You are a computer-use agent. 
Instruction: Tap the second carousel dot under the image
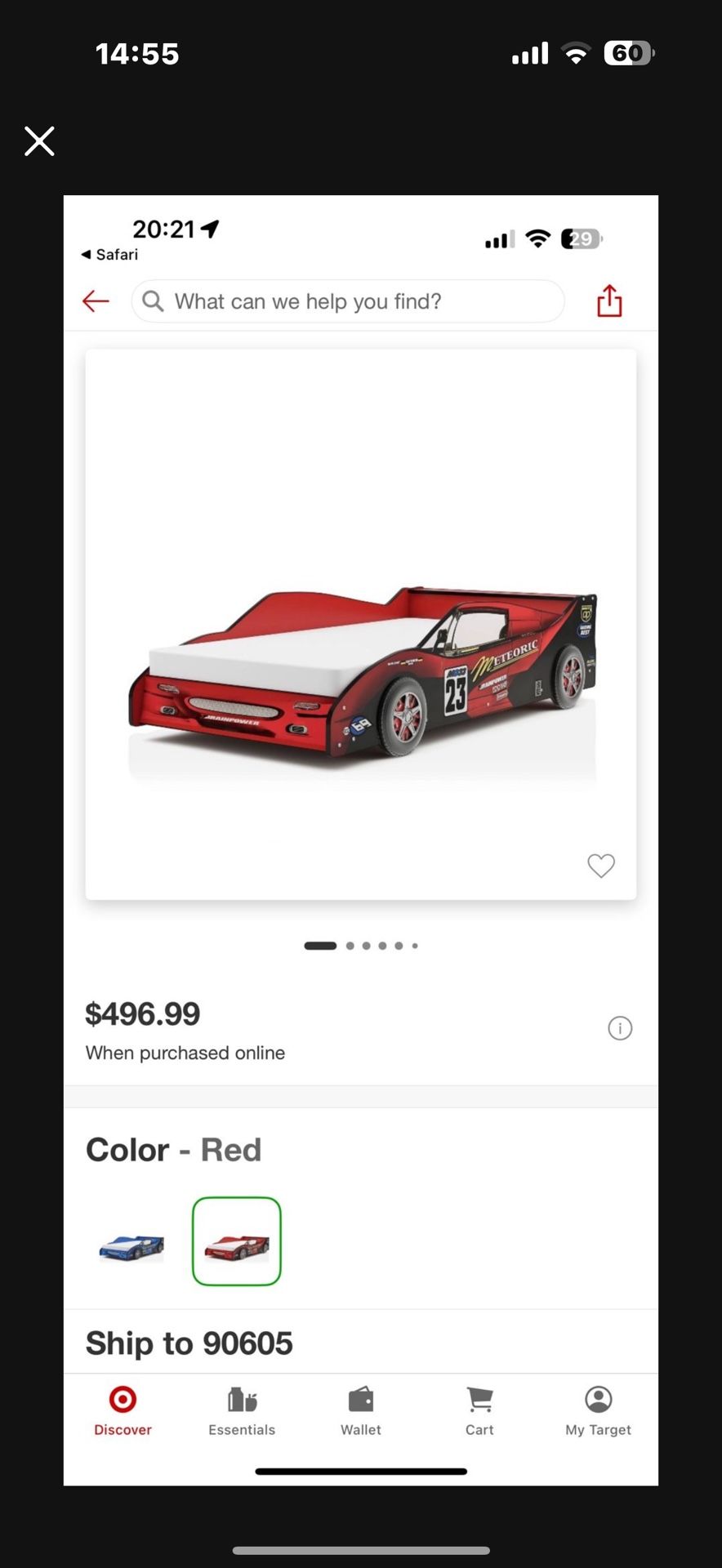pos(350,945)
